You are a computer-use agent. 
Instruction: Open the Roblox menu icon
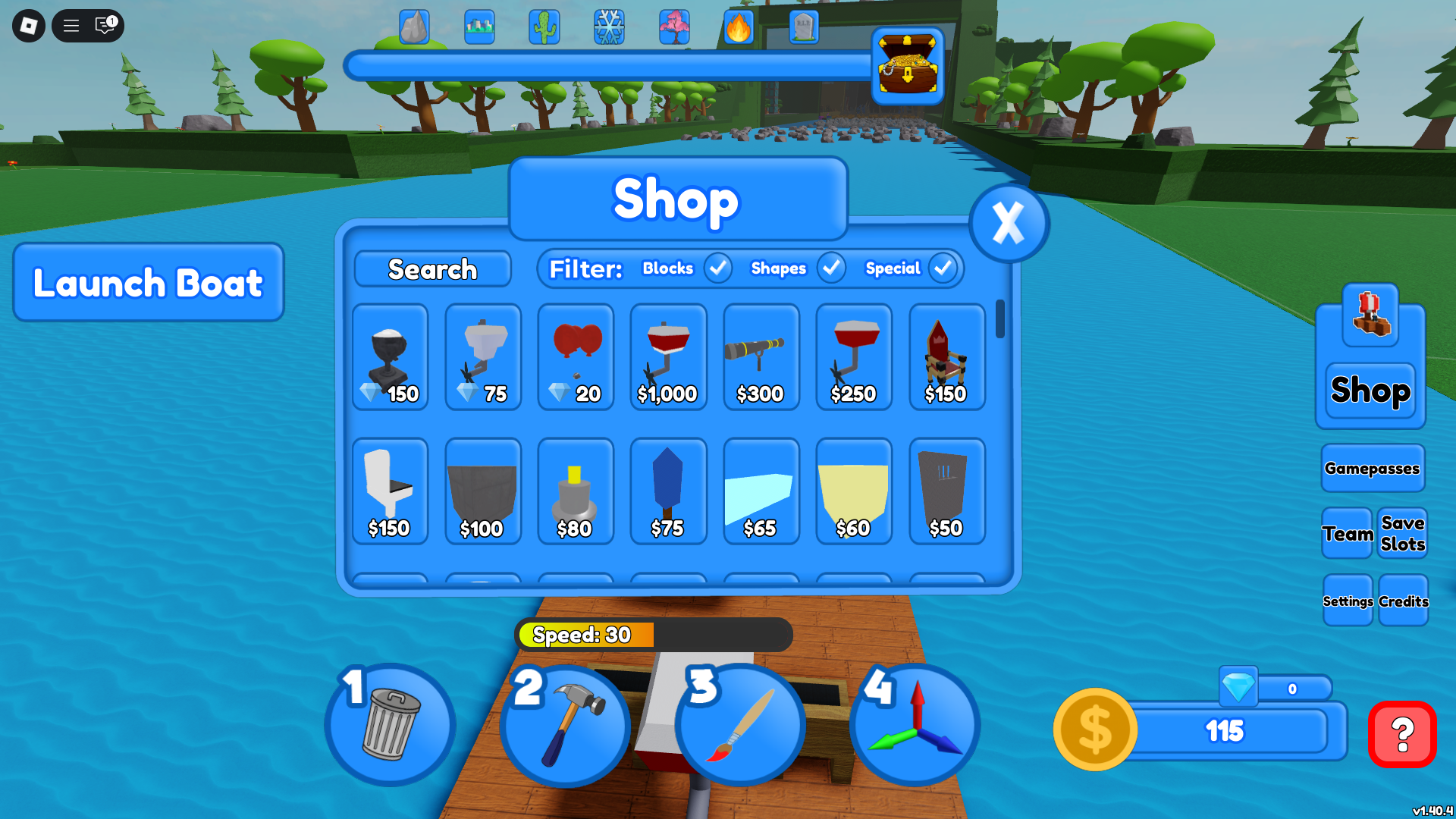(29, 26)
